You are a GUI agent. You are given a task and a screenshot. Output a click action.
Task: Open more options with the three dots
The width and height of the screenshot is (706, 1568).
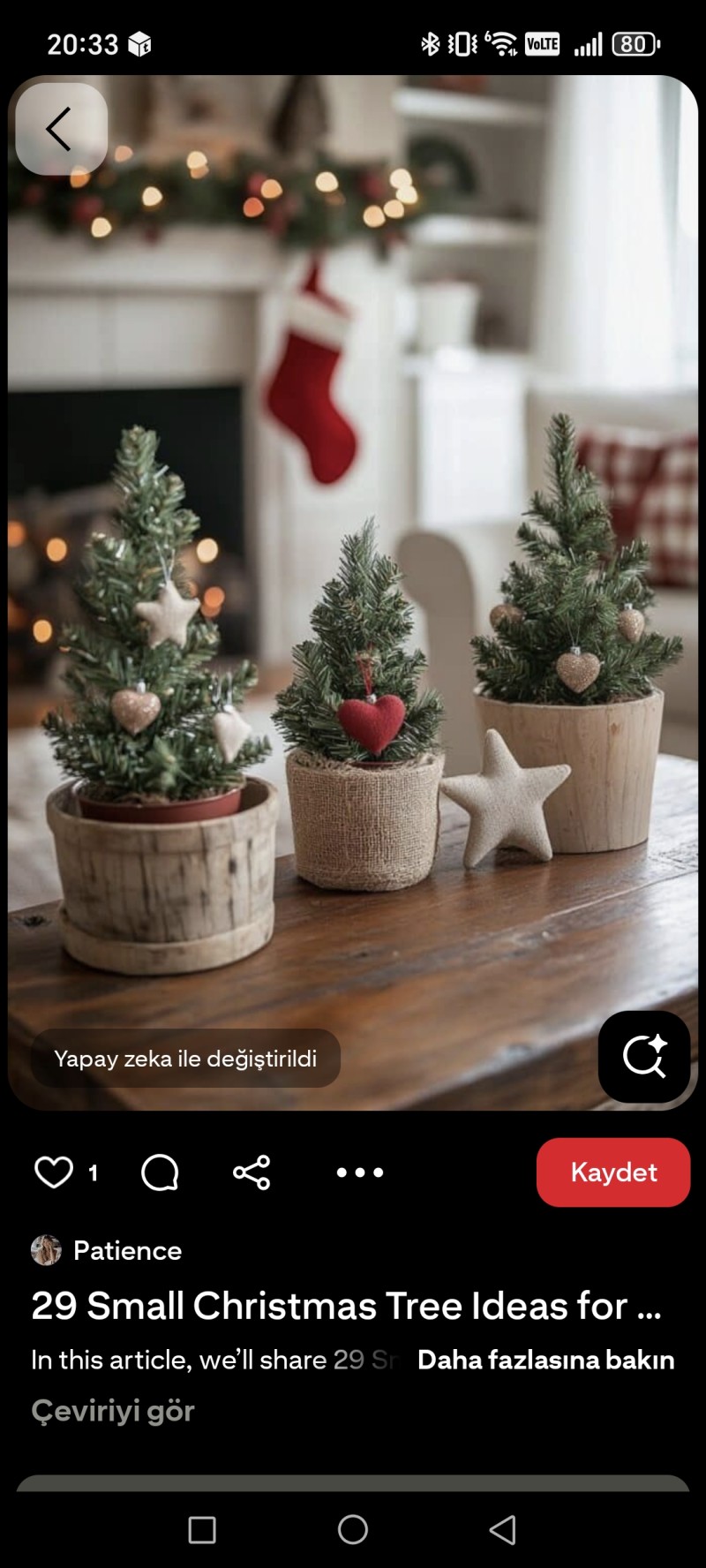359,1172
